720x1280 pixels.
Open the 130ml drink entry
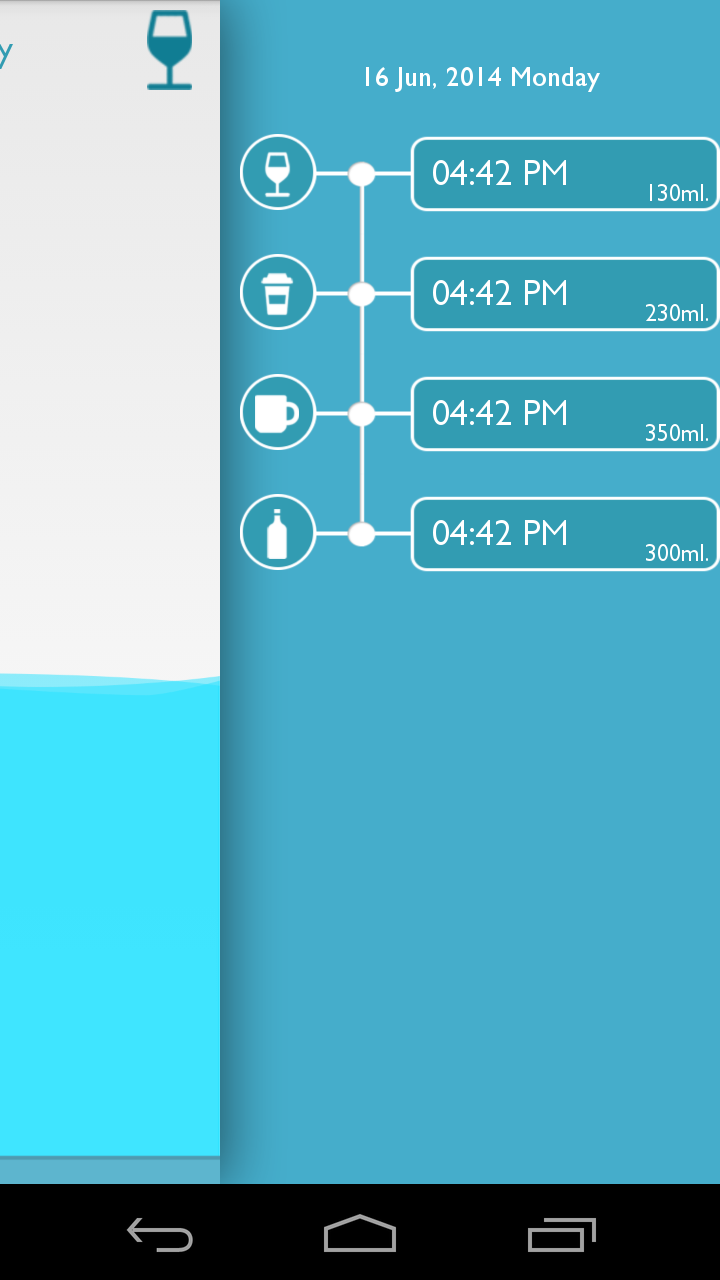click(565, 174)
